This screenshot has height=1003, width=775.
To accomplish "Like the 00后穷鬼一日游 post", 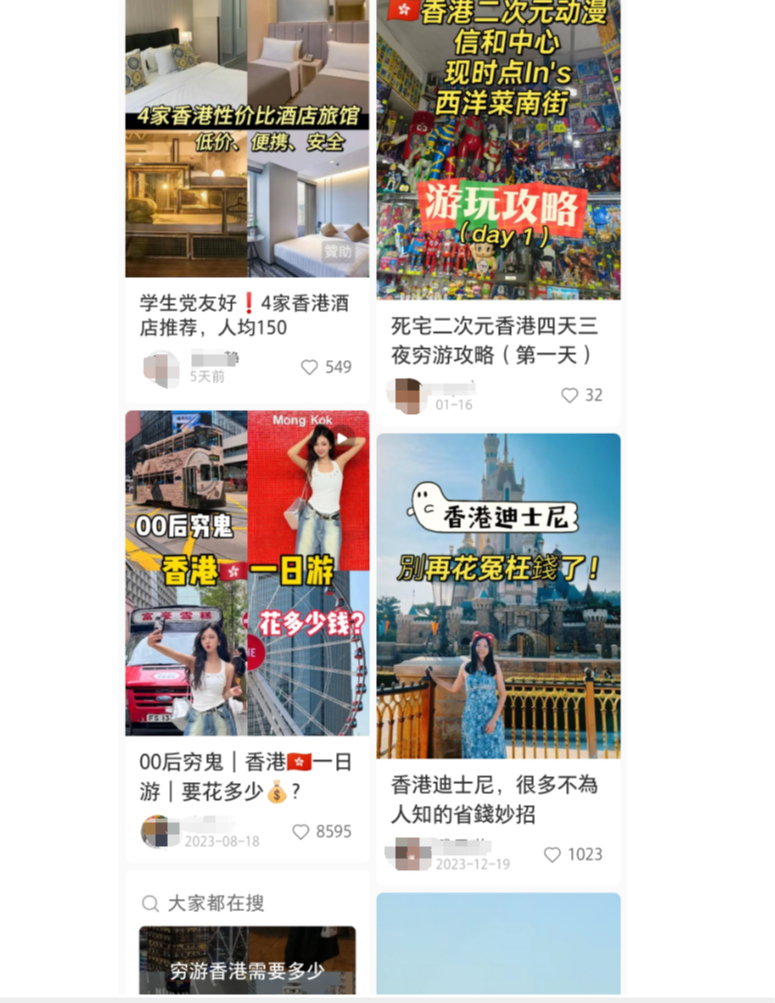I will click(301, 831).
